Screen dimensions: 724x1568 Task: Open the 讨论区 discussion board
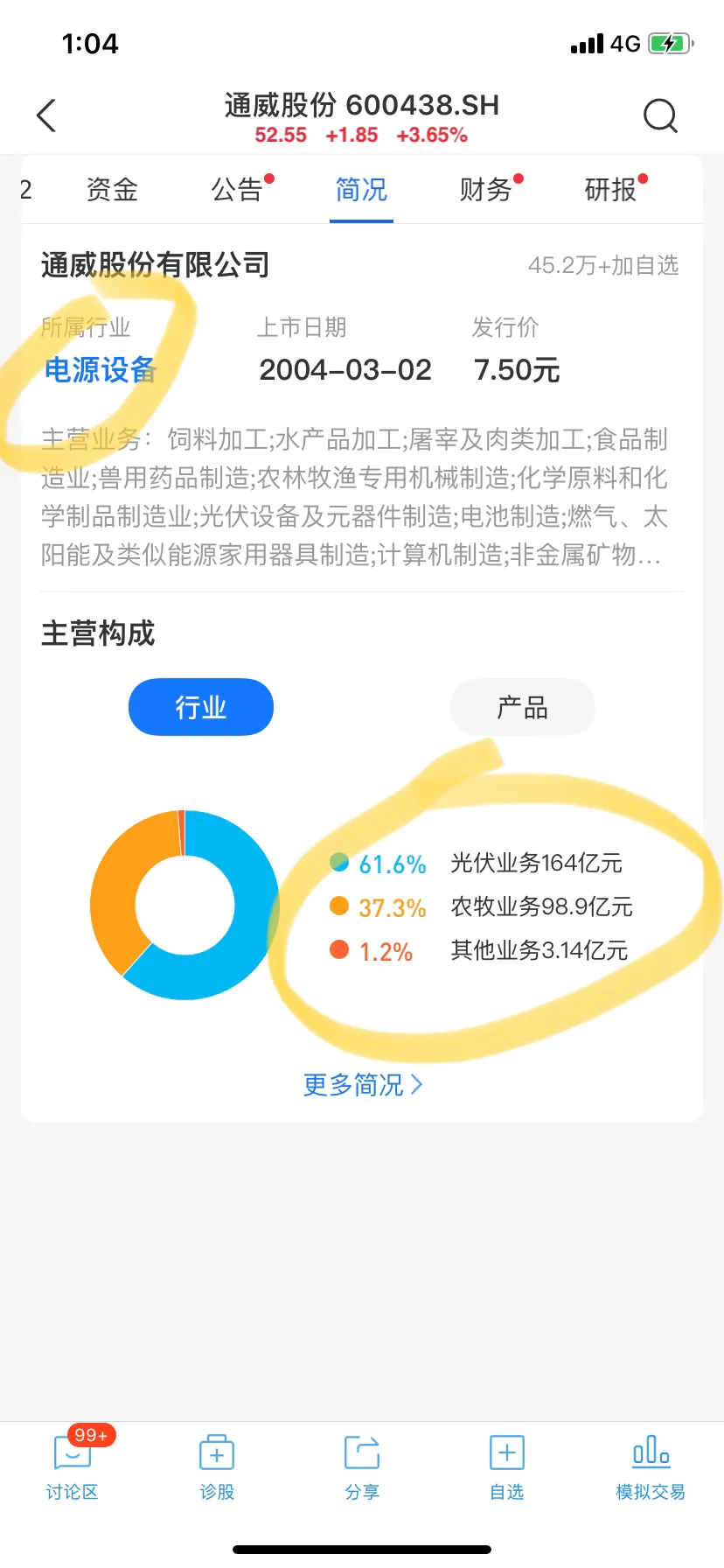point(73,1467)
